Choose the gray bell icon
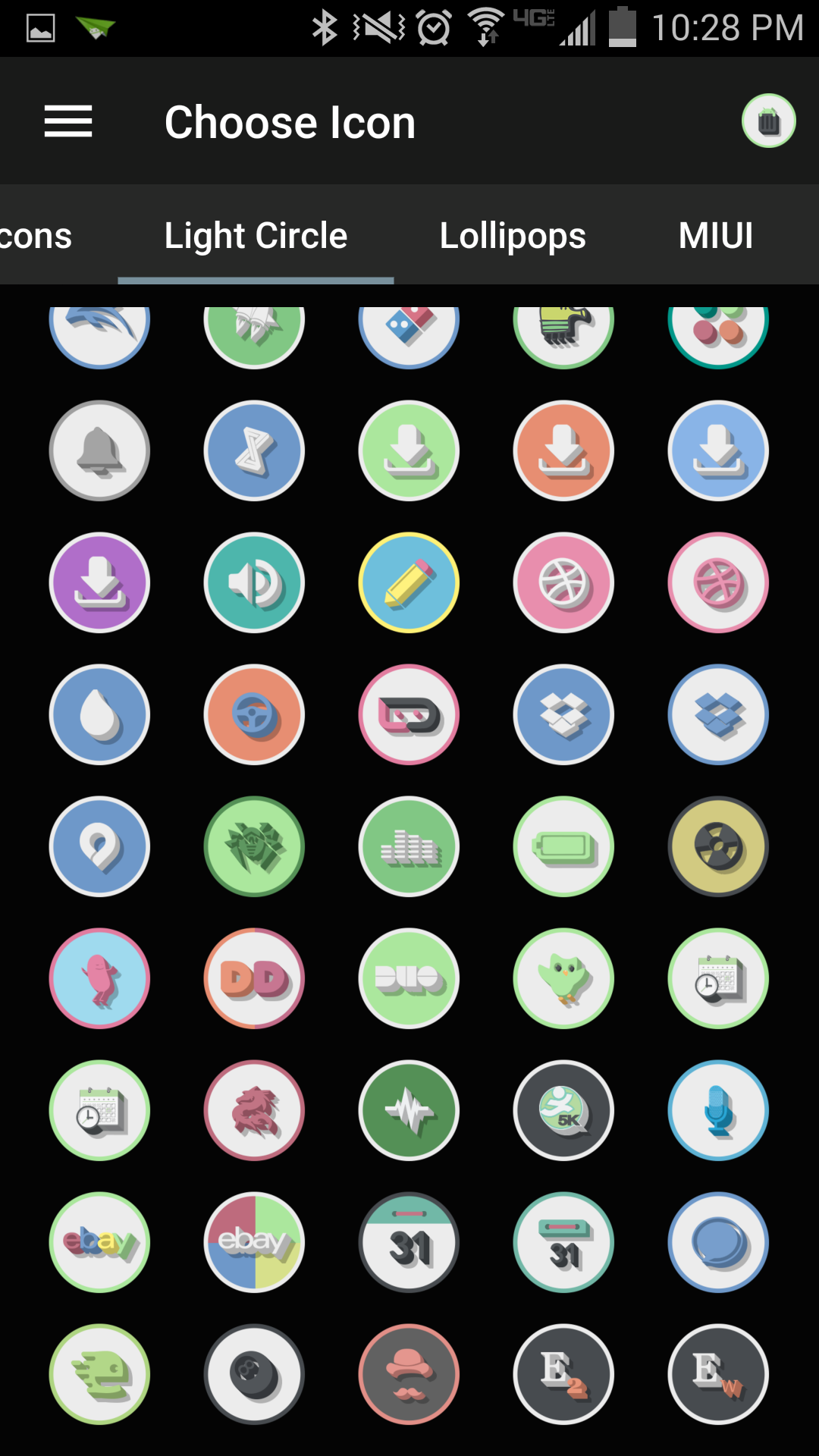The image size is (819, 1456). coord(99,450)
